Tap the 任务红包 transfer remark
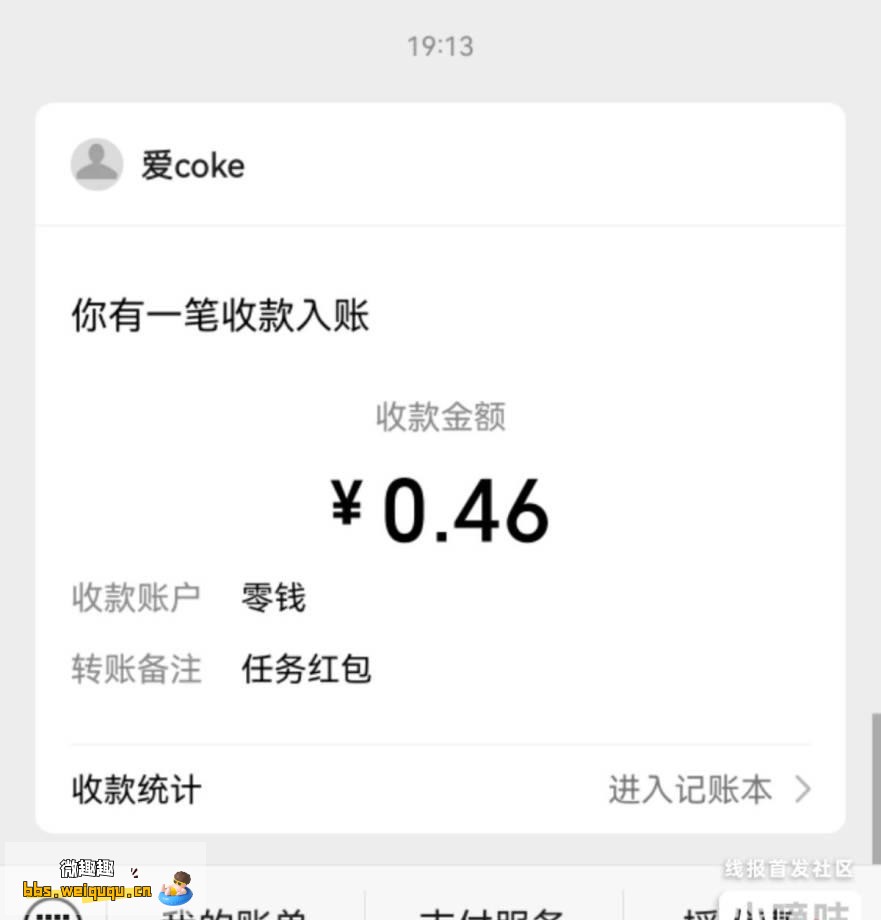Viewport: 881px width, 920px height. [306, 670]
